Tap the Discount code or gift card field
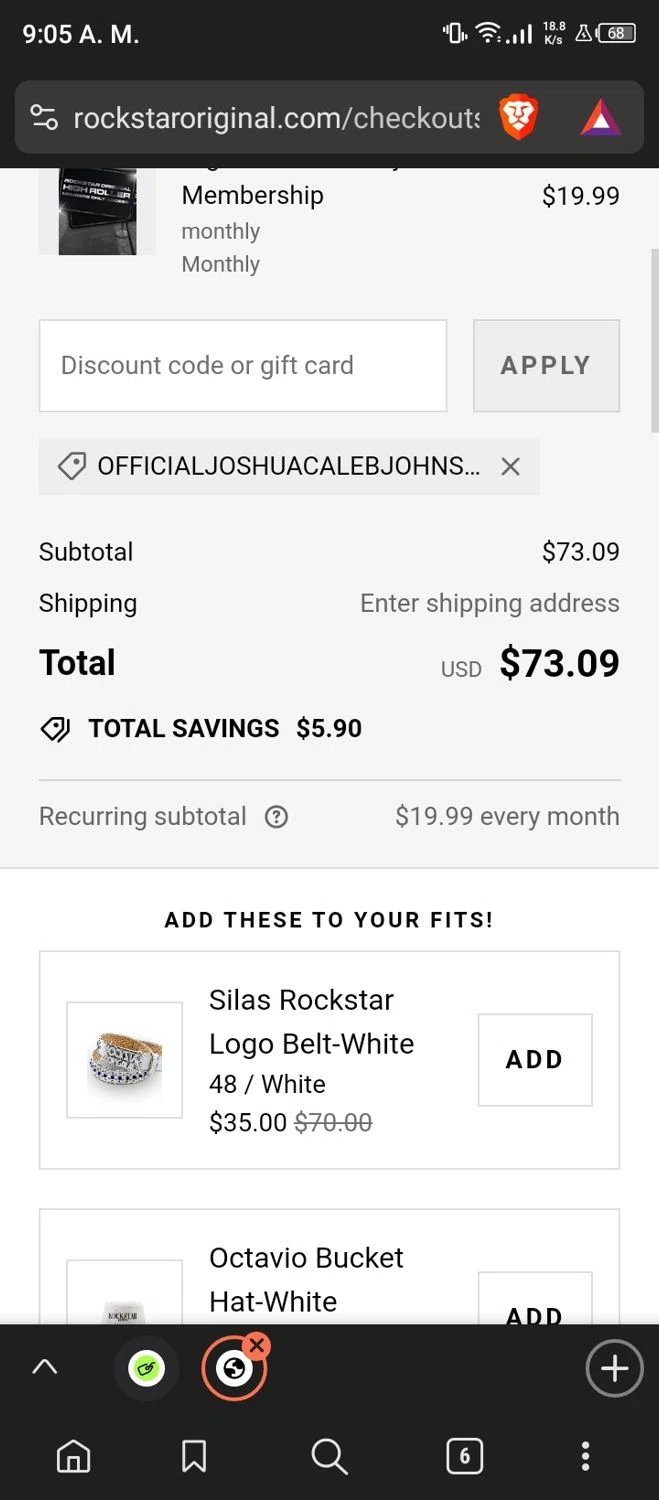 [x=243, y=366]
